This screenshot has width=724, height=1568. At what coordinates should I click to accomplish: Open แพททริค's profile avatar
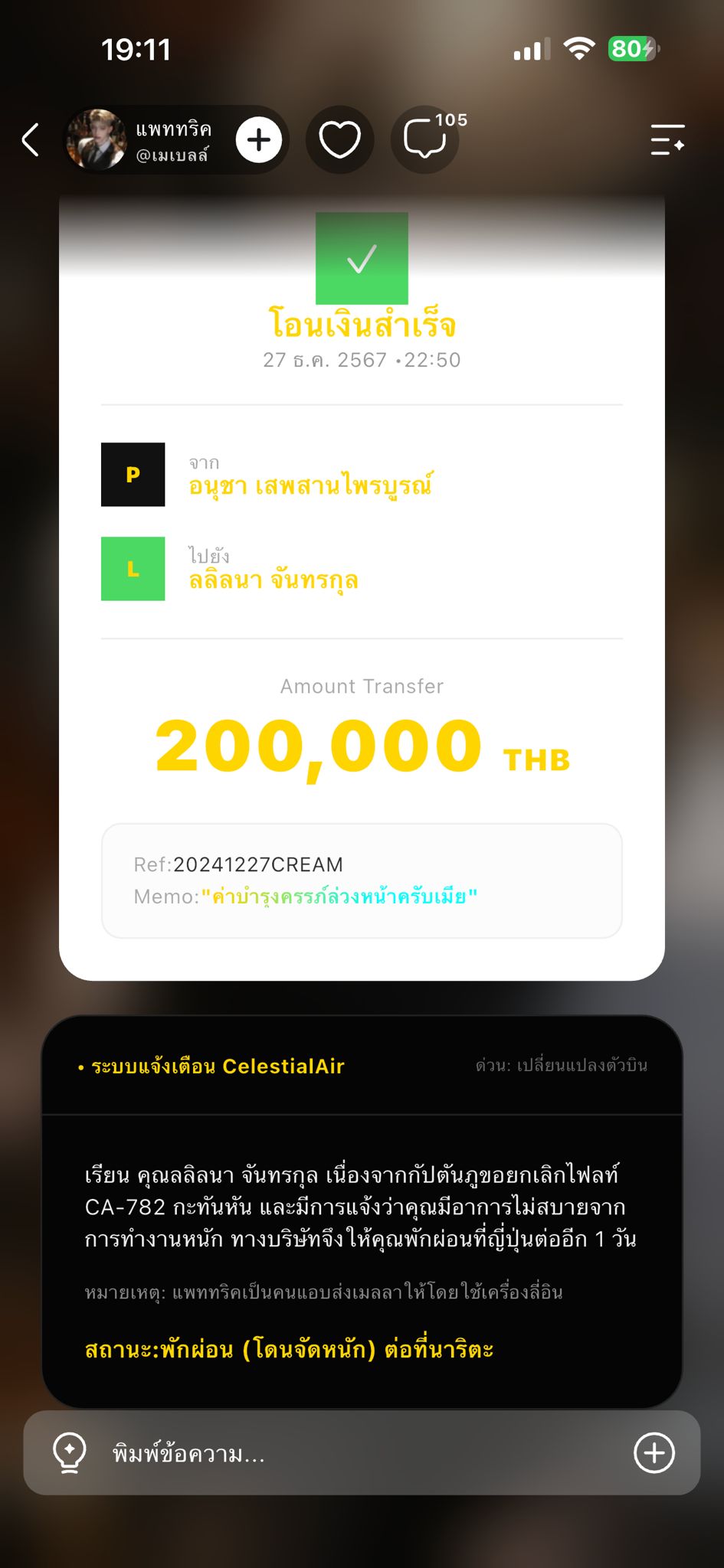96,139
